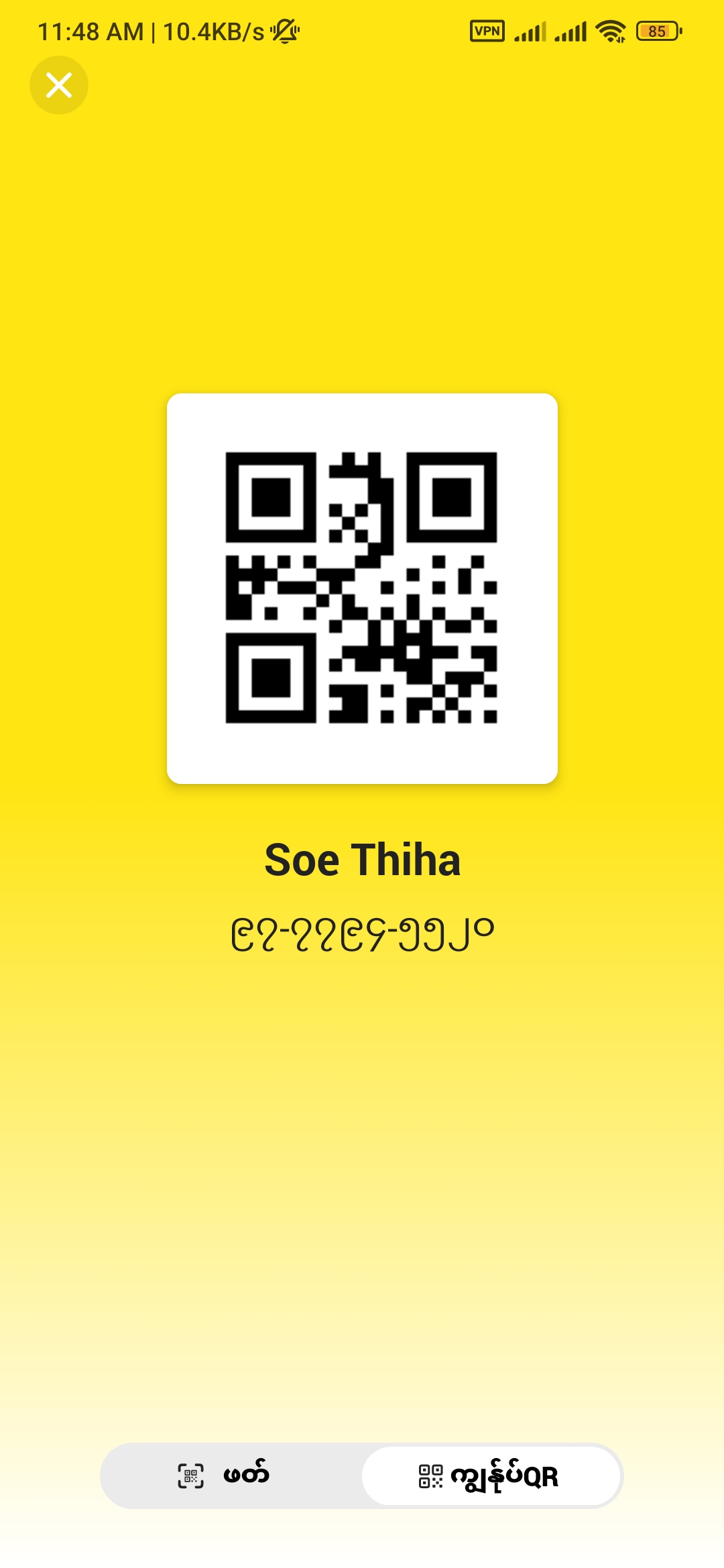The width and height of the screenshot is (724, 1568).
Task: Select the ကျွန်ုပ်QR tab
Action: coord(491,1476)
